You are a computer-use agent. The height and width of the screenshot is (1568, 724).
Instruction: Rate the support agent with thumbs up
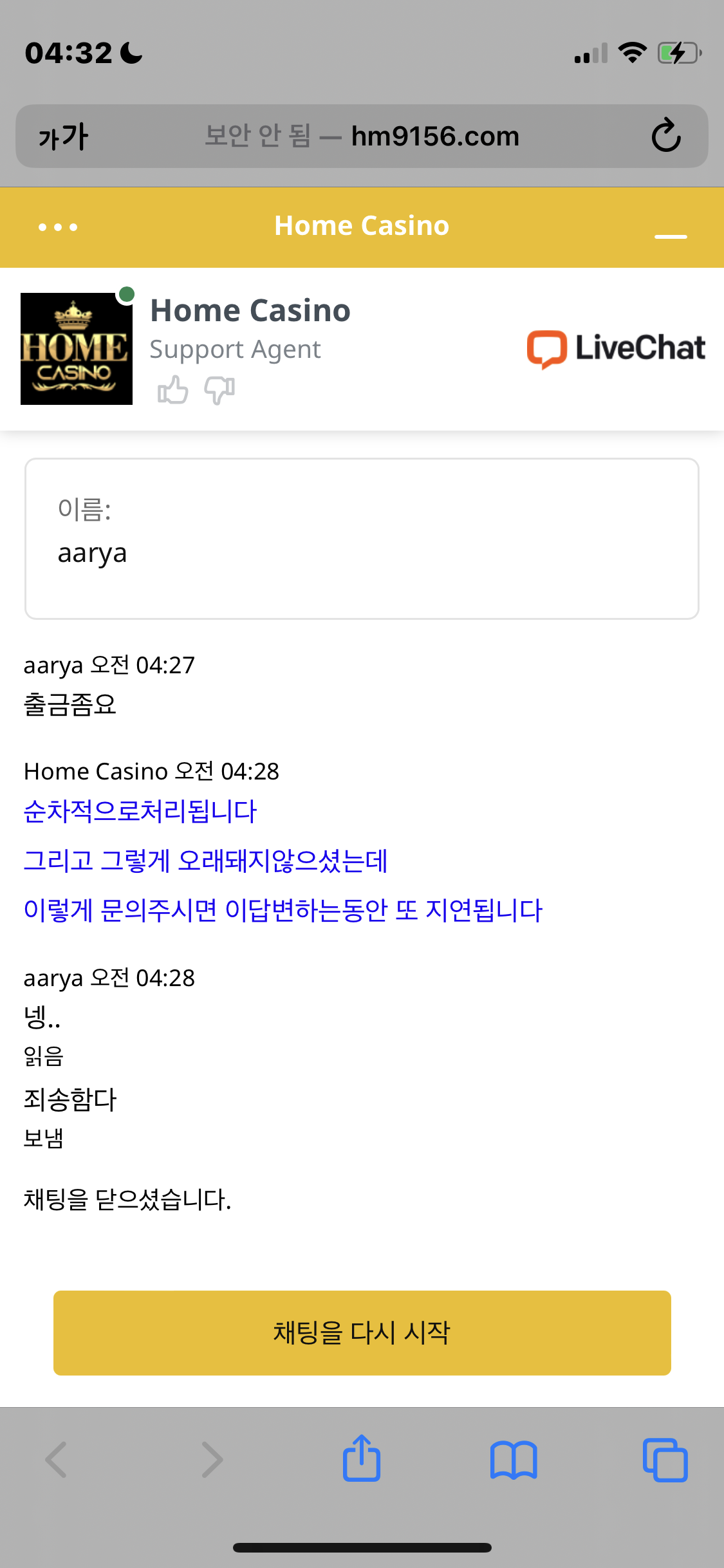pyautogui.click(x=173, y=390)
